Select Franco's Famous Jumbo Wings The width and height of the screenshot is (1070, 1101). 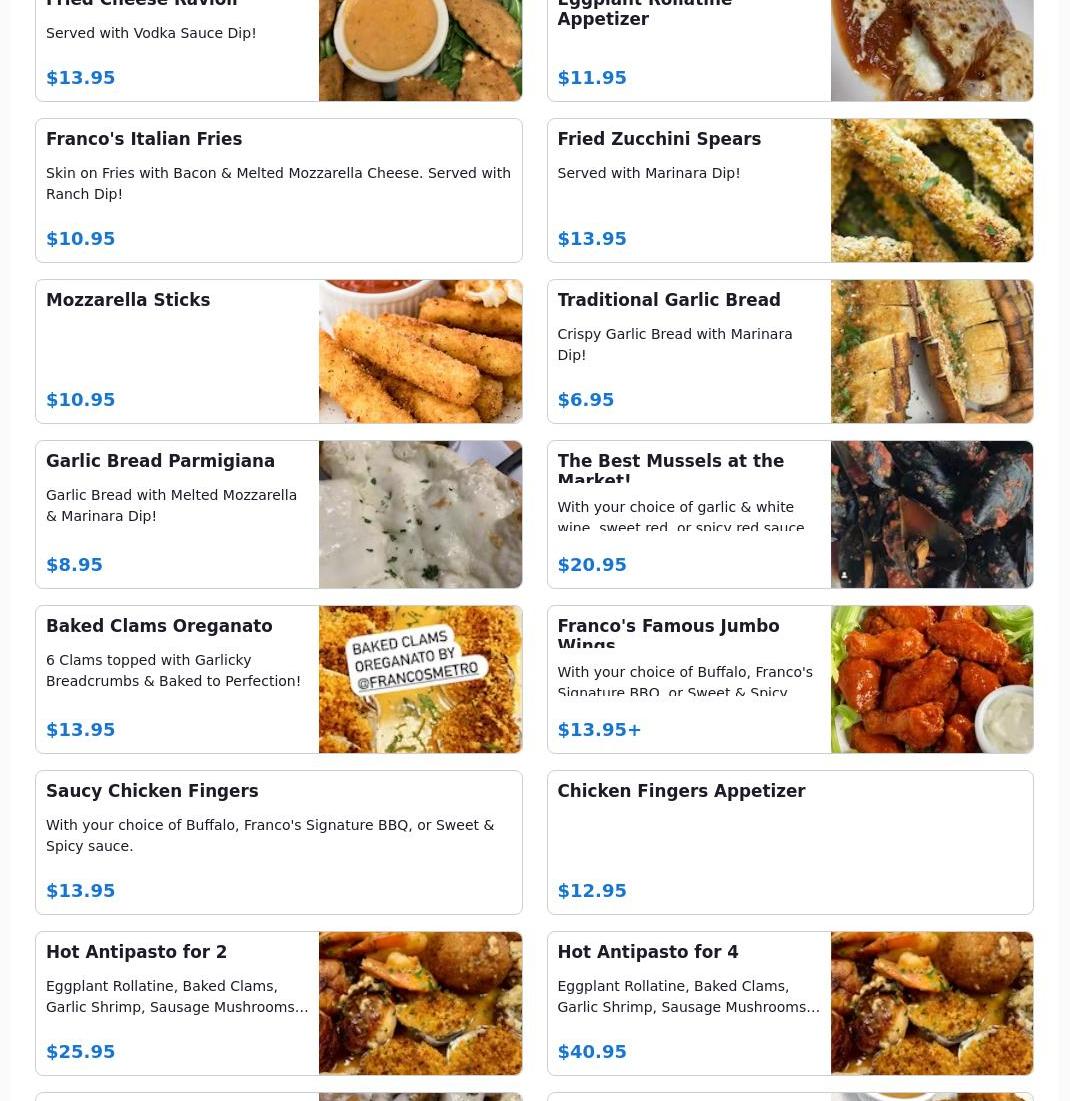[789, 679]
